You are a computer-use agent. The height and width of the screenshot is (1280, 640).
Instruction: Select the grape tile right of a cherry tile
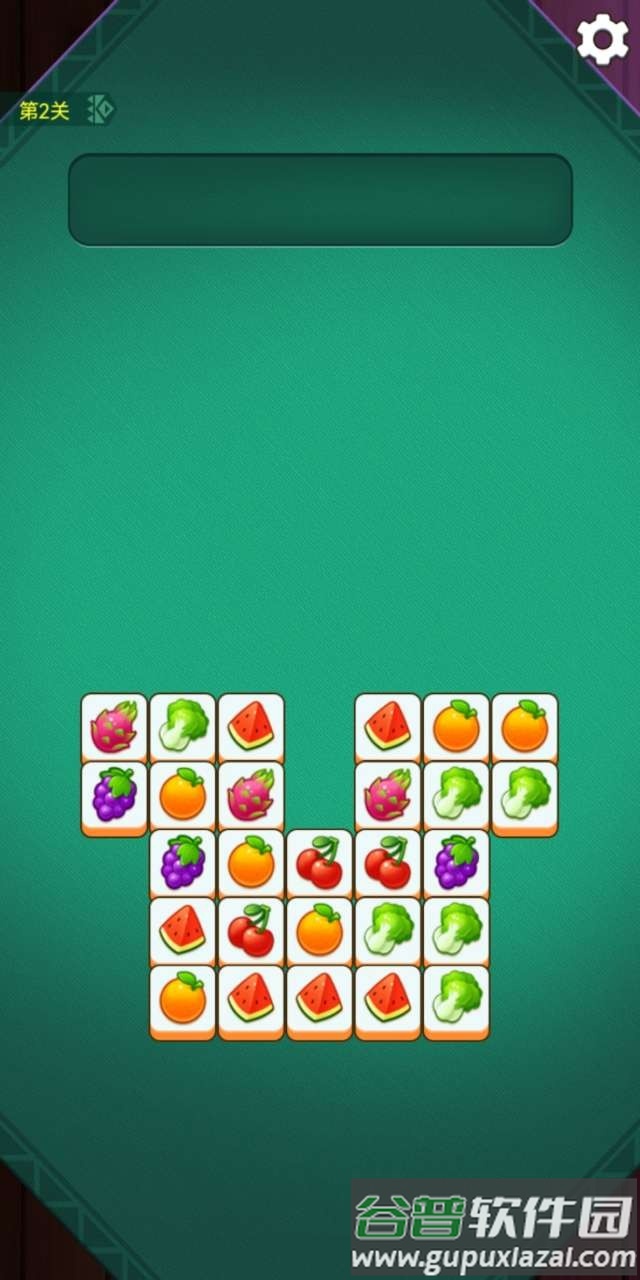point(456,864)
